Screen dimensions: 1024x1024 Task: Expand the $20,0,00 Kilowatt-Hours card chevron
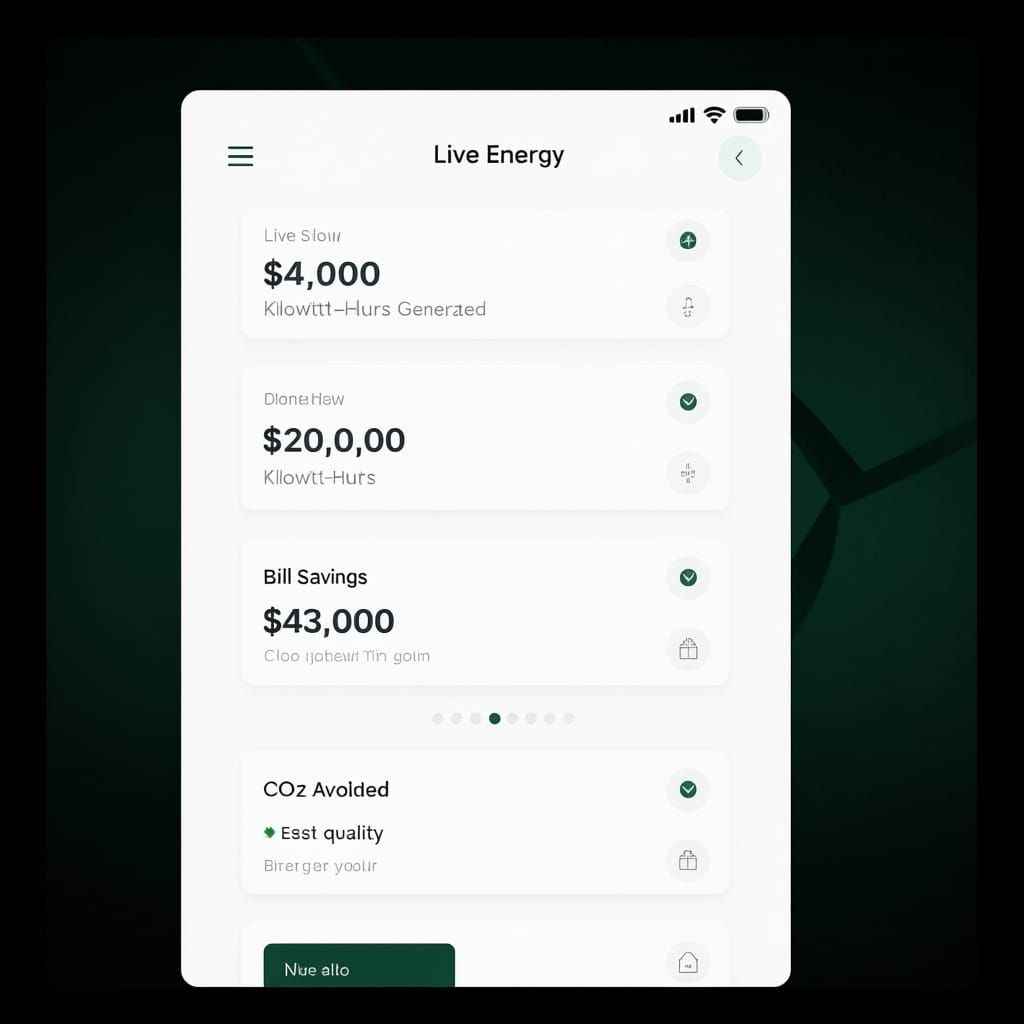coord(688,401)
